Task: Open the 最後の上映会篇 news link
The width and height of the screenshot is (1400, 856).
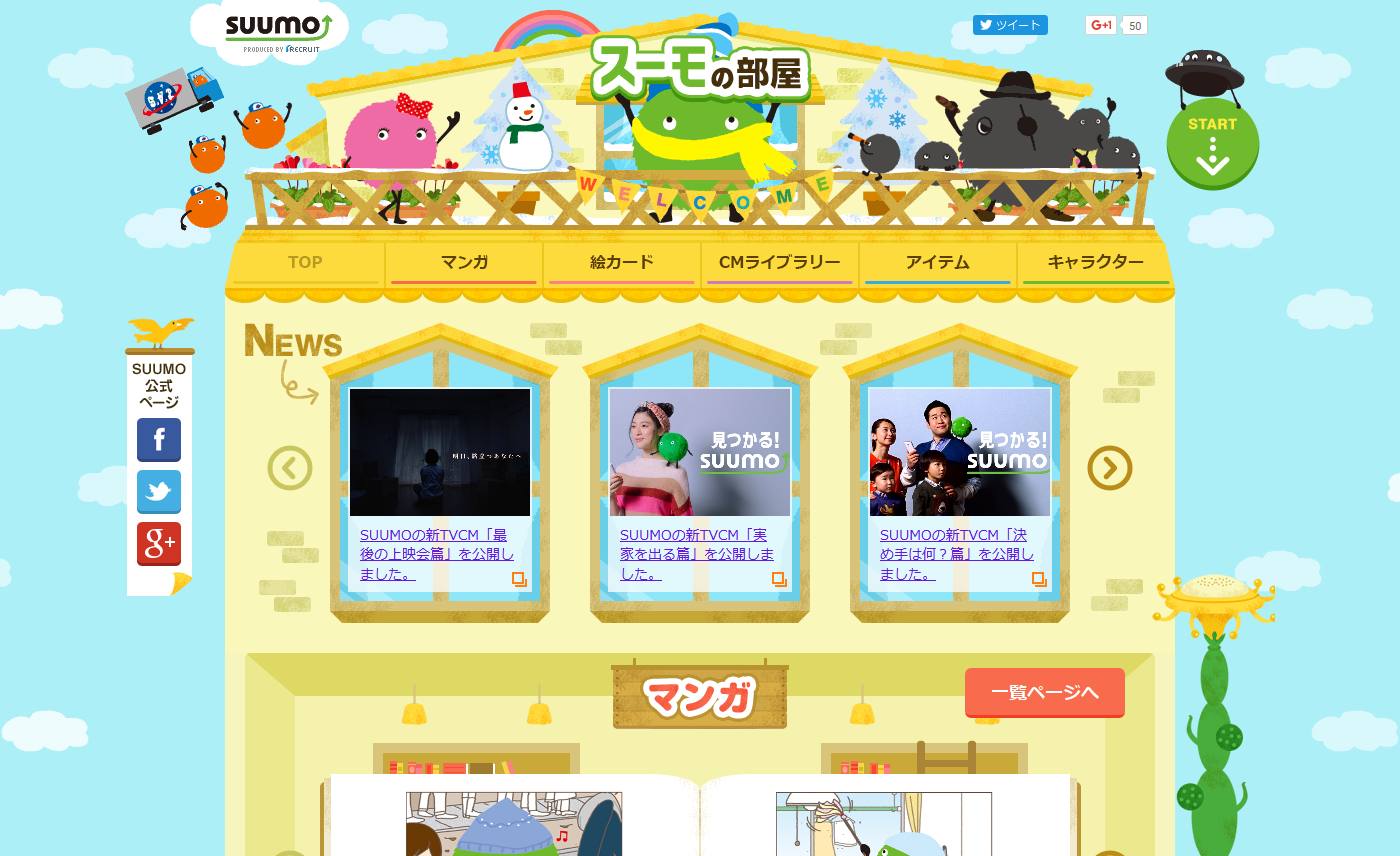Action: (436, 554)
